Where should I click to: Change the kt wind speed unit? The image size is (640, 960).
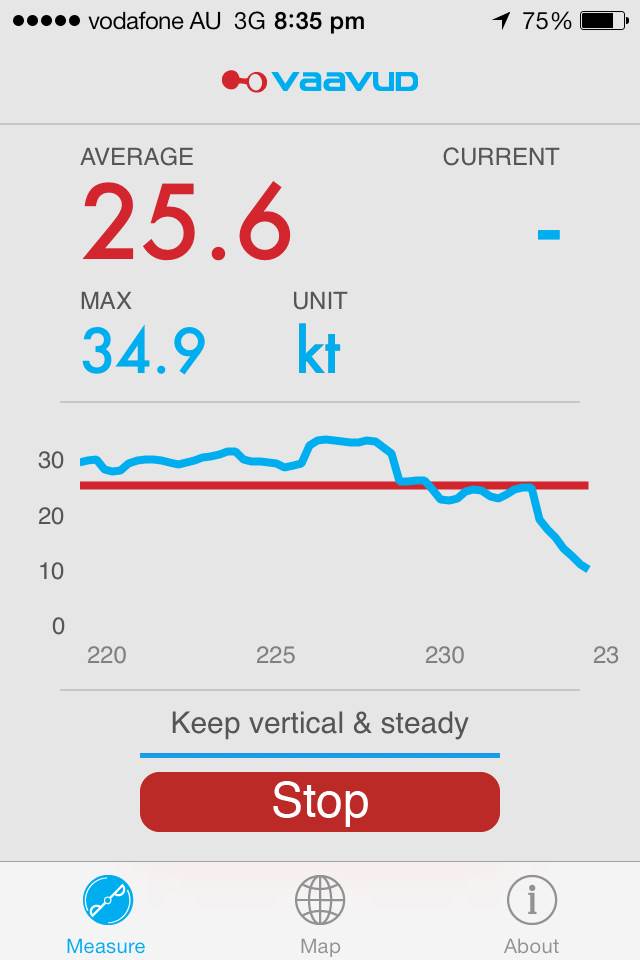click(x=319, y=351)
